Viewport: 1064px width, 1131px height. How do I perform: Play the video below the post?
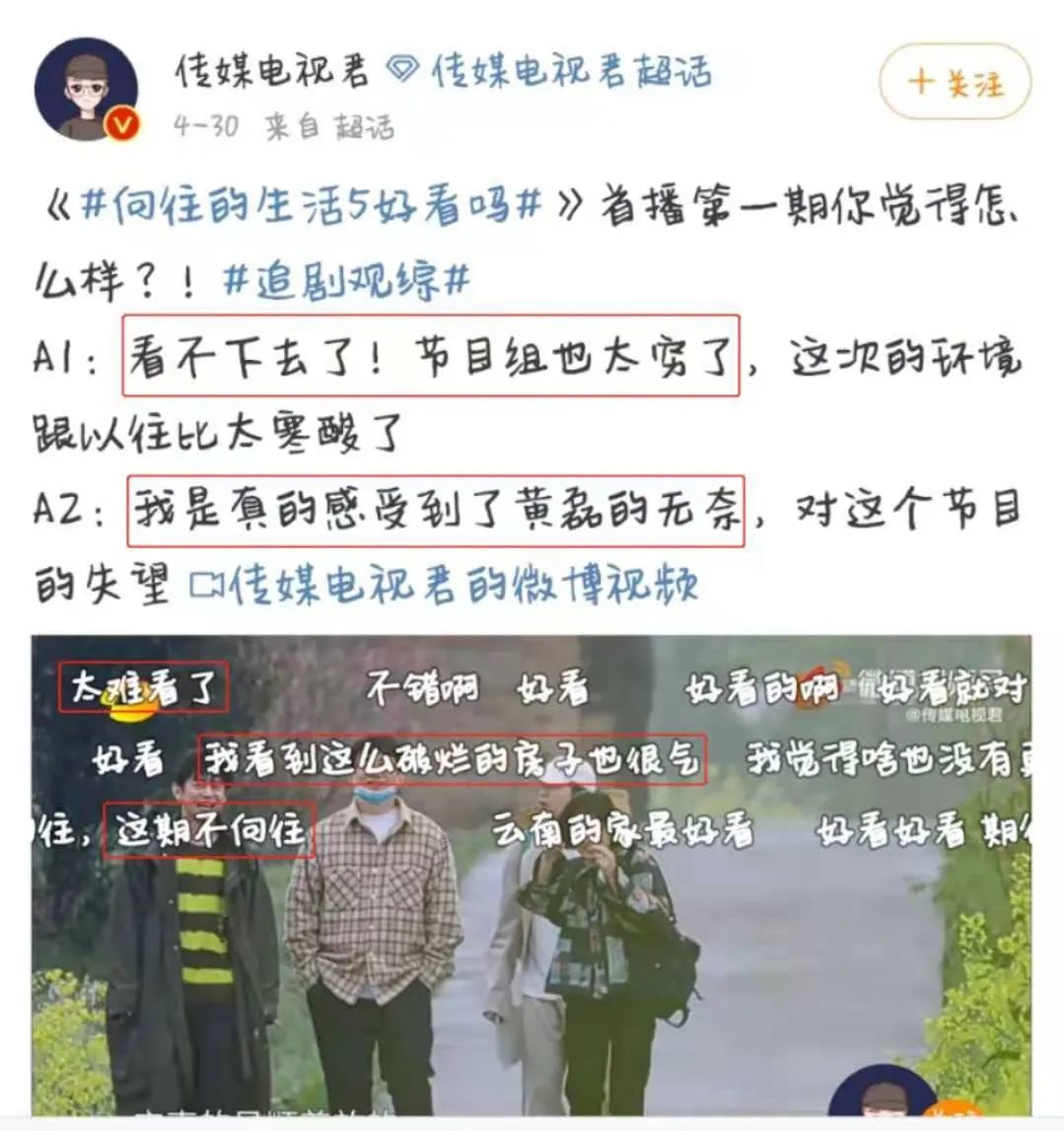click(531, 878)
